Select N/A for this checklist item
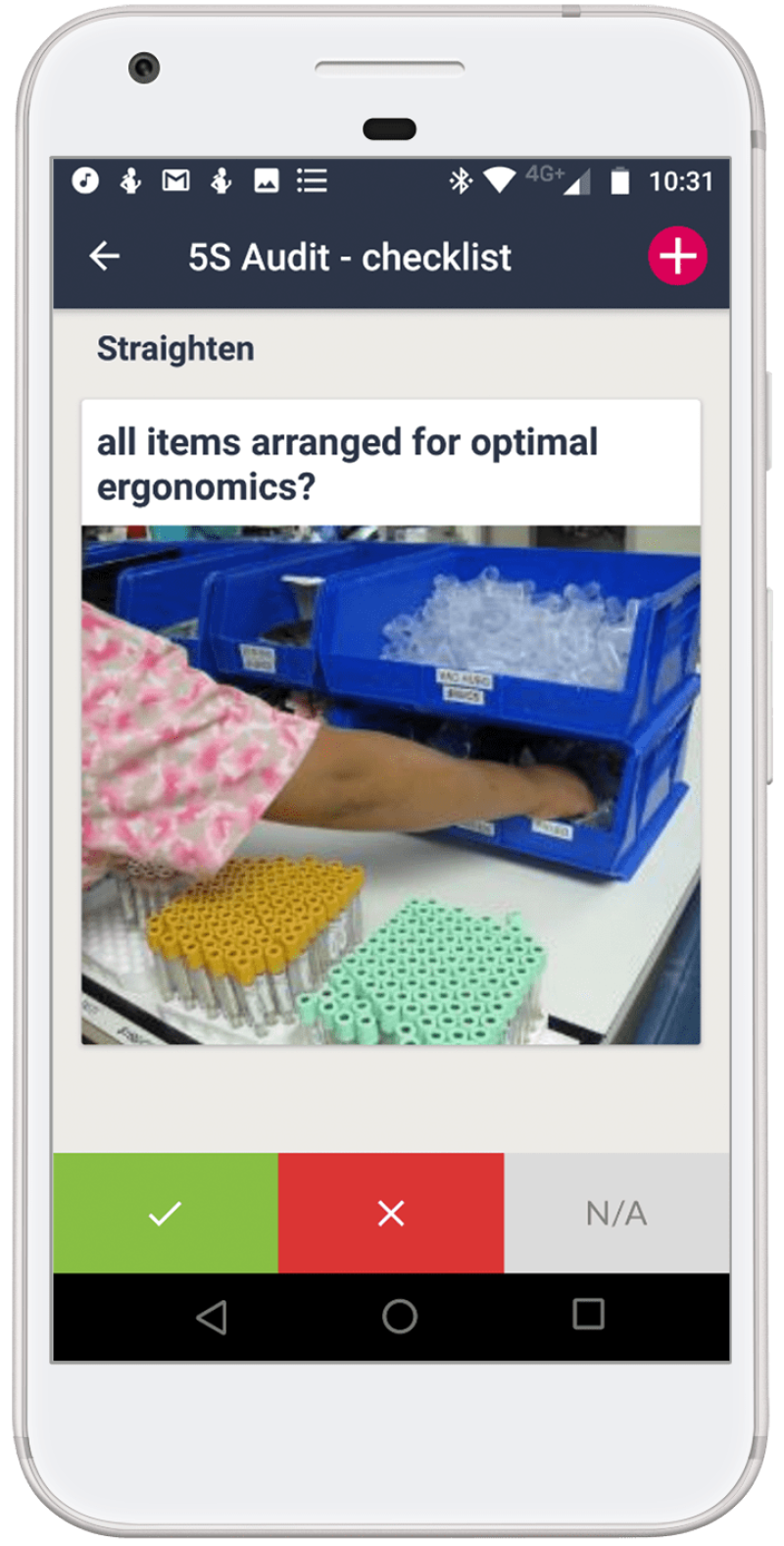 click(x=616, y=1214)
